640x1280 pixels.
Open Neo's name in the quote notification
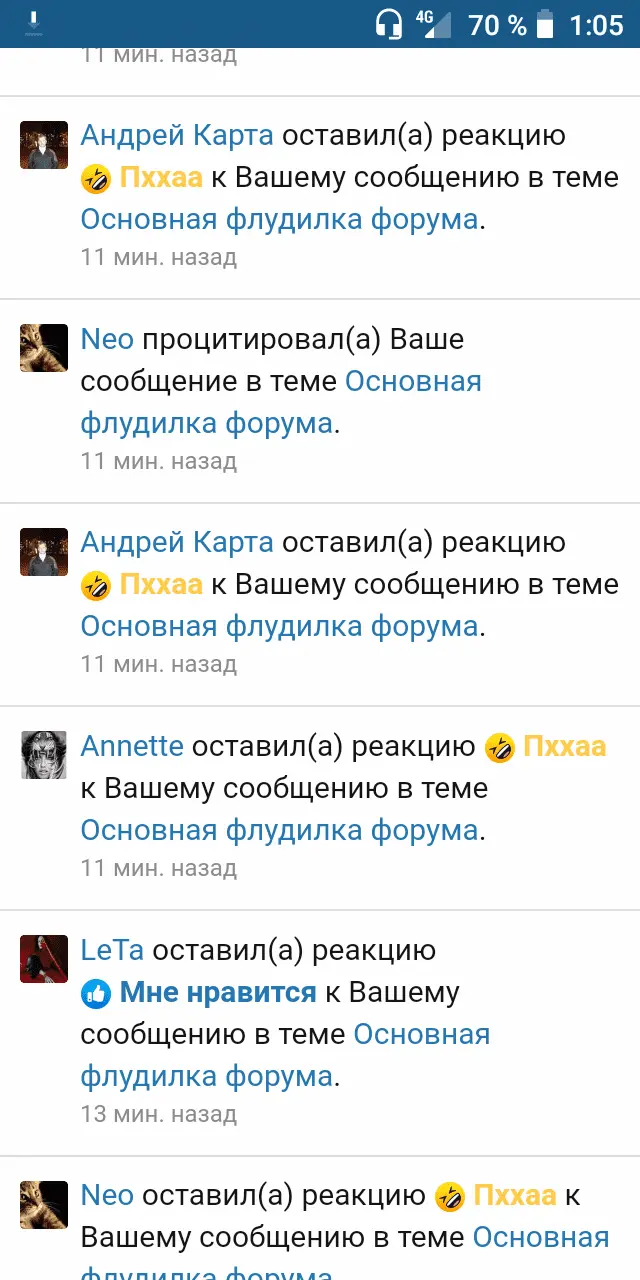107,339
